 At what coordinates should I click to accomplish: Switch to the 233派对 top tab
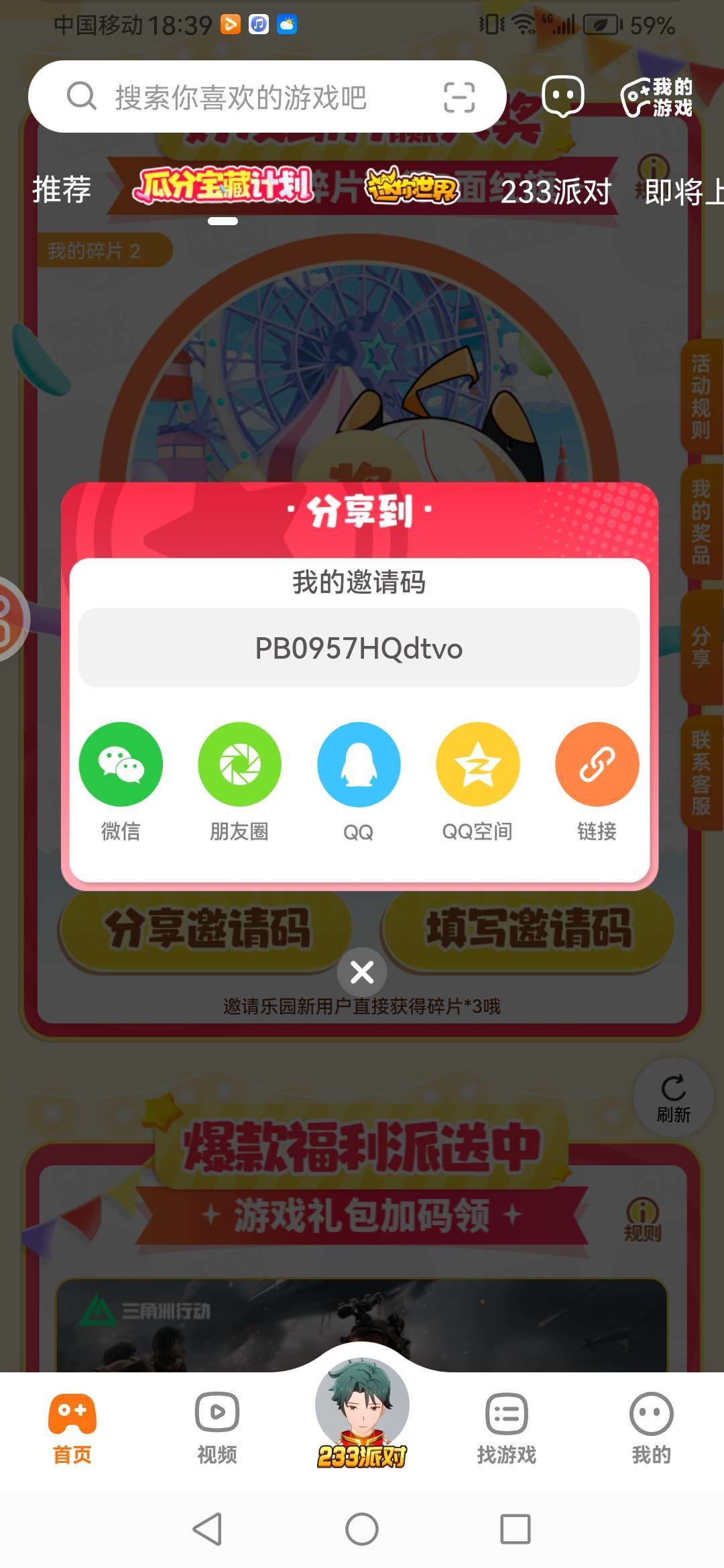point(556,192)
